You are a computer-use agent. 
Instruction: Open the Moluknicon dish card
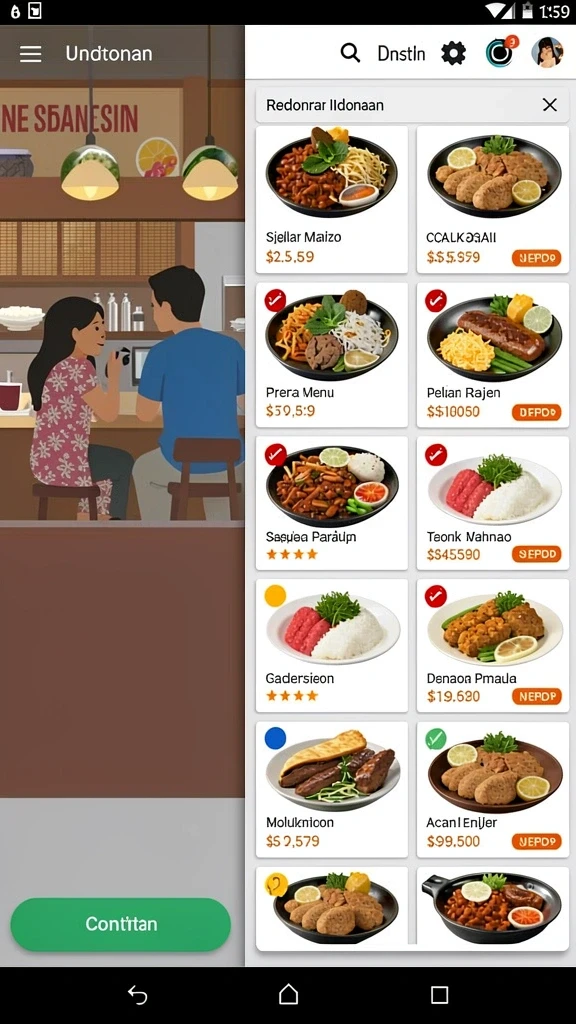point(332,789)
